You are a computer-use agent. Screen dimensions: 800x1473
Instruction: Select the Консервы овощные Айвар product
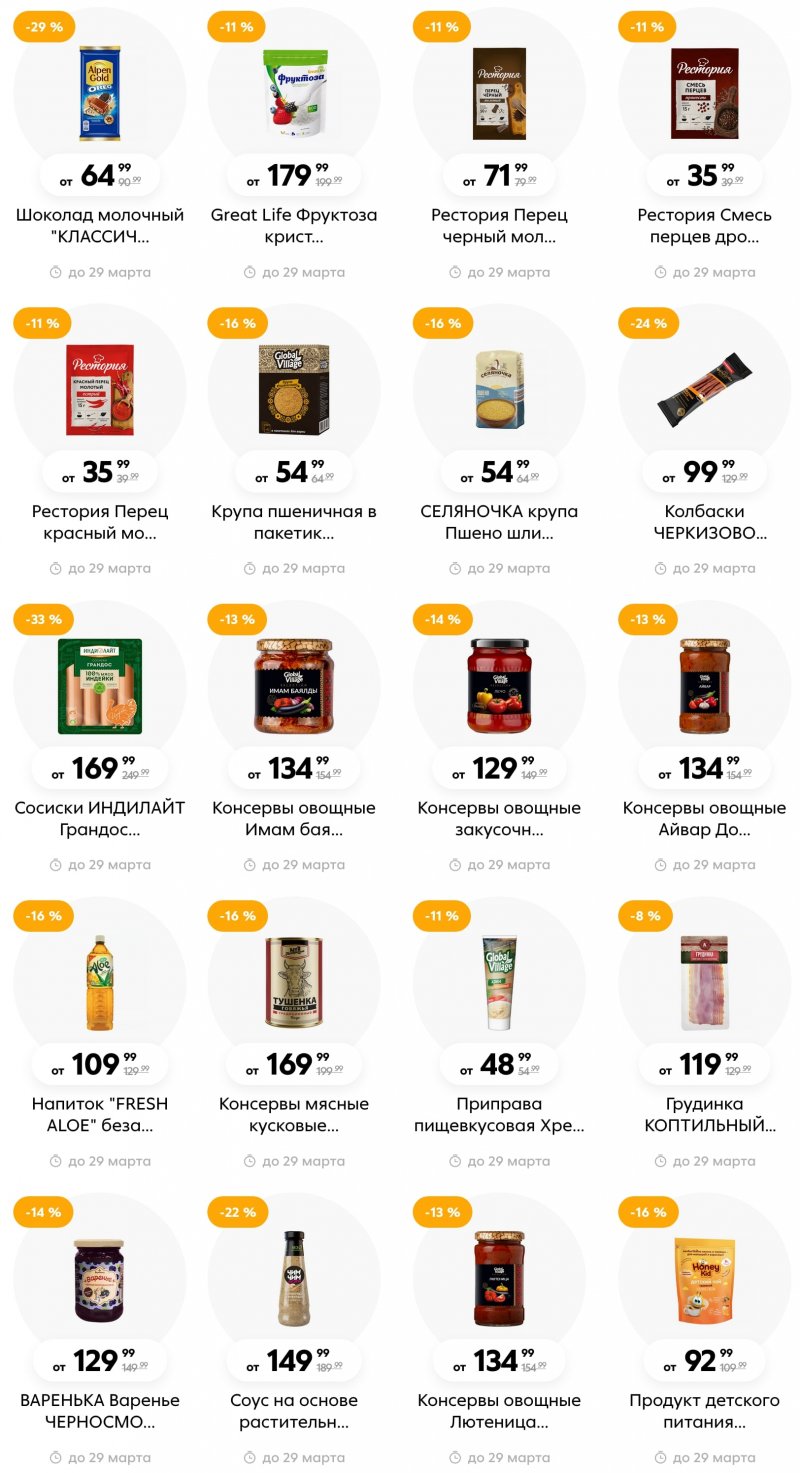tap(705, 686)
